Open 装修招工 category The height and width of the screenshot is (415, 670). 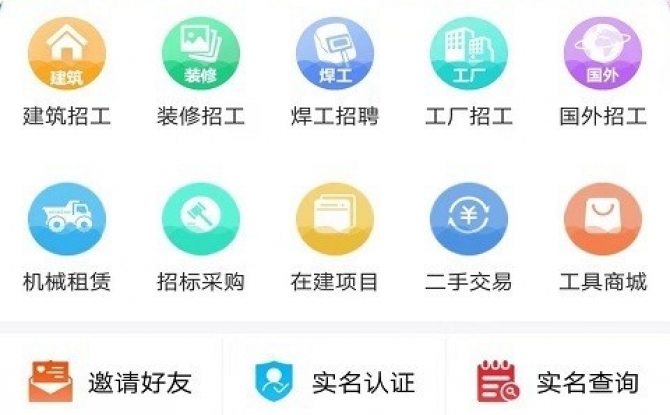(200, 56)
